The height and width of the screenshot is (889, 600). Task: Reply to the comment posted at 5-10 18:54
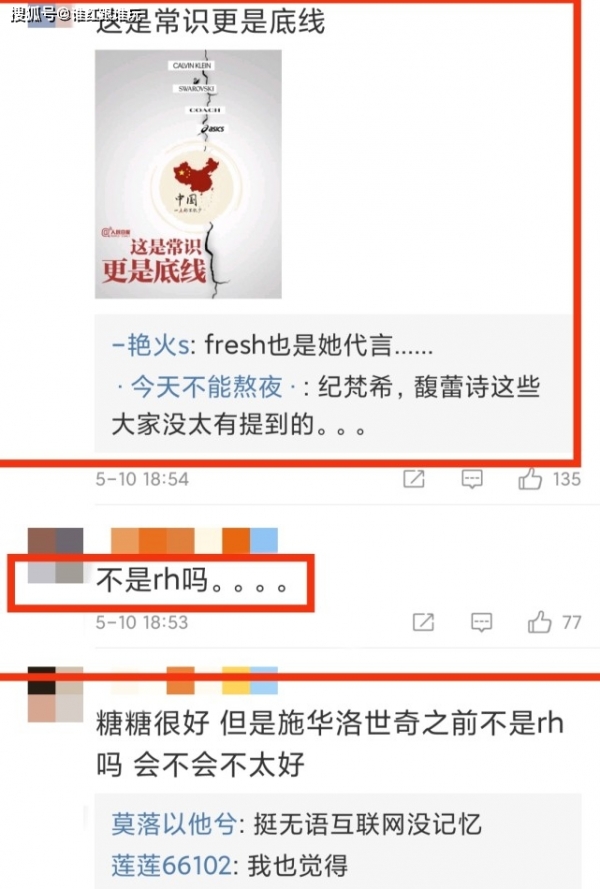472,479
